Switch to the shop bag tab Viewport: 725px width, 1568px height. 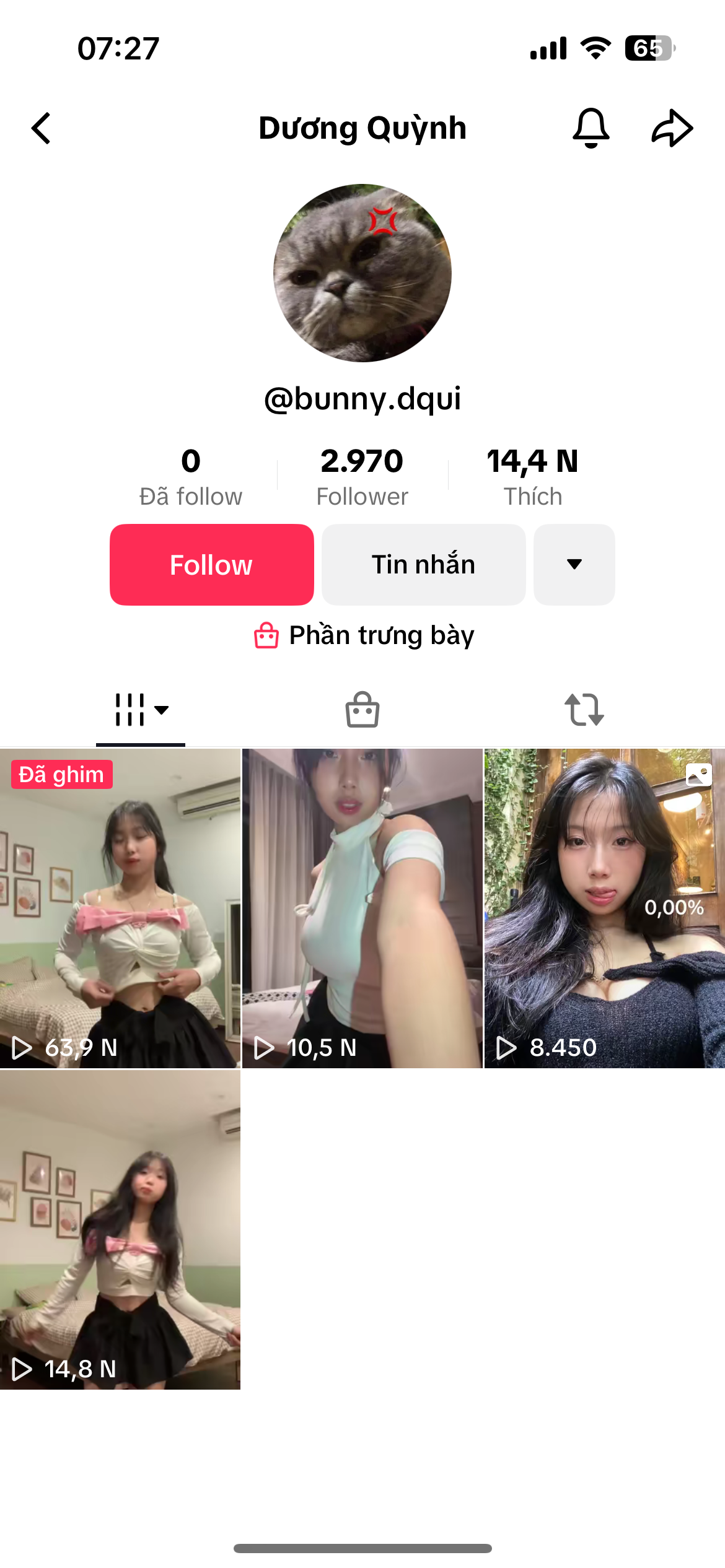click(362, 710)
